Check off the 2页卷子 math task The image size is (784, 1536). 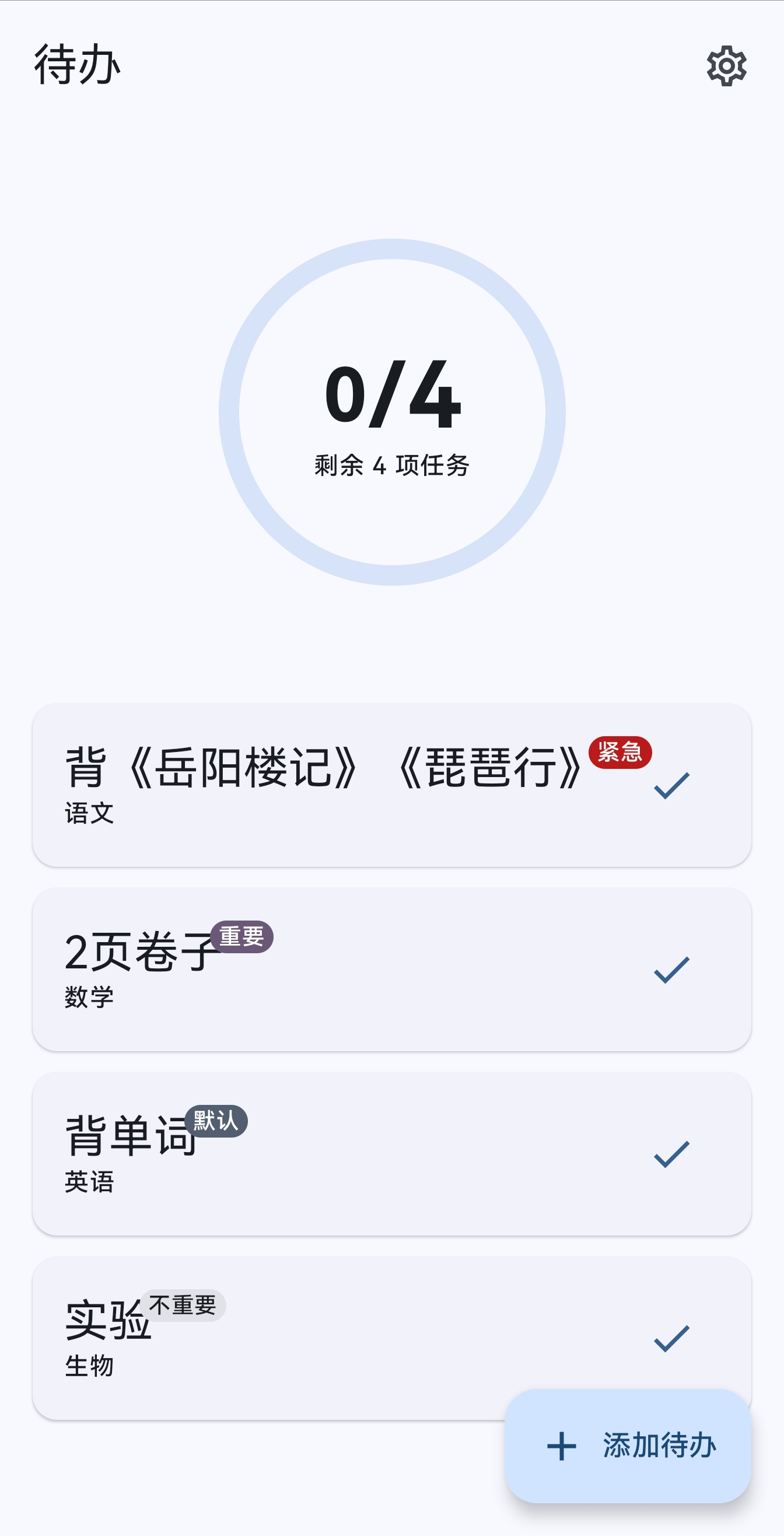click(671, 970)
